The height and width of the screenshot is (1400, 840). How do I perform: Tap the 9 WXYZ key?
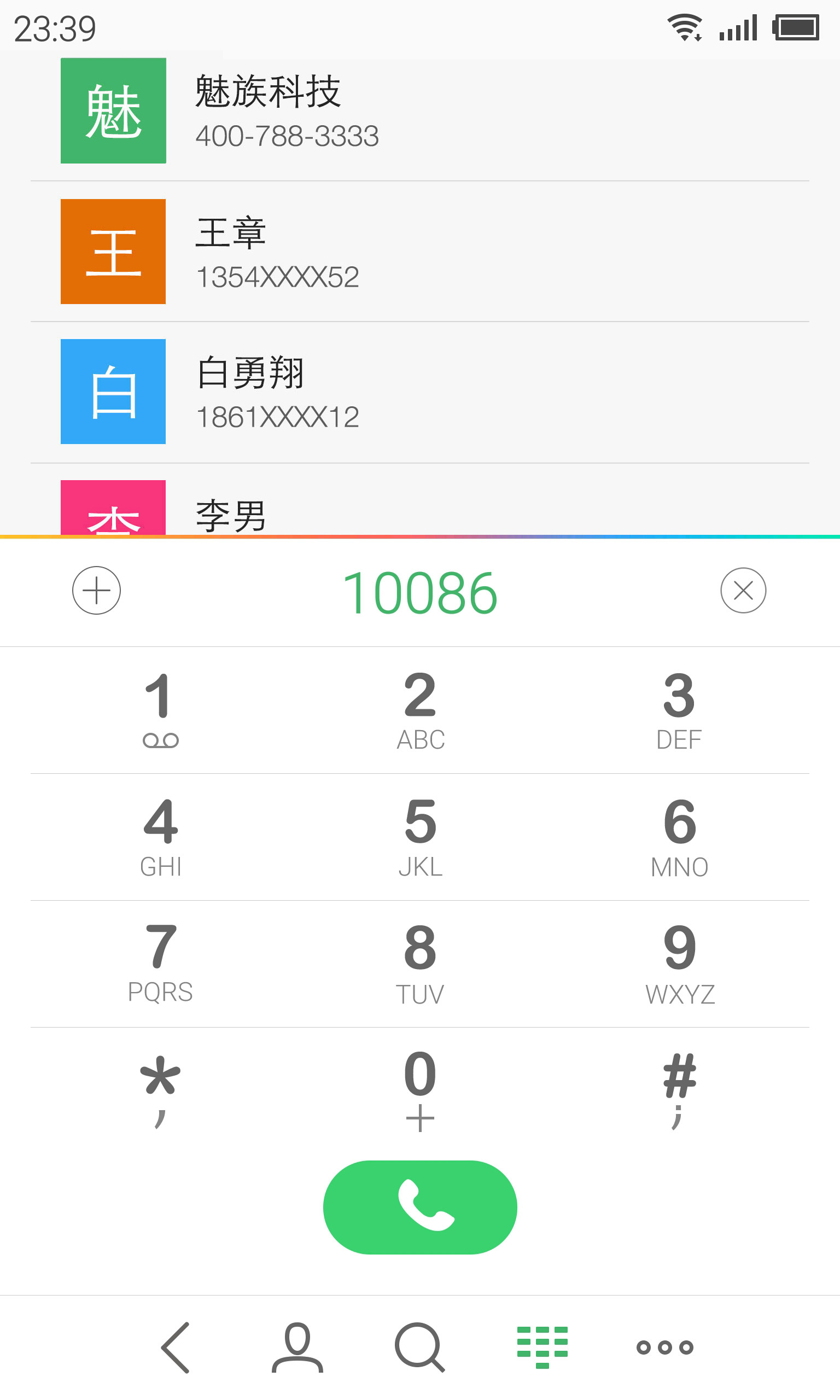click(680, 964)
